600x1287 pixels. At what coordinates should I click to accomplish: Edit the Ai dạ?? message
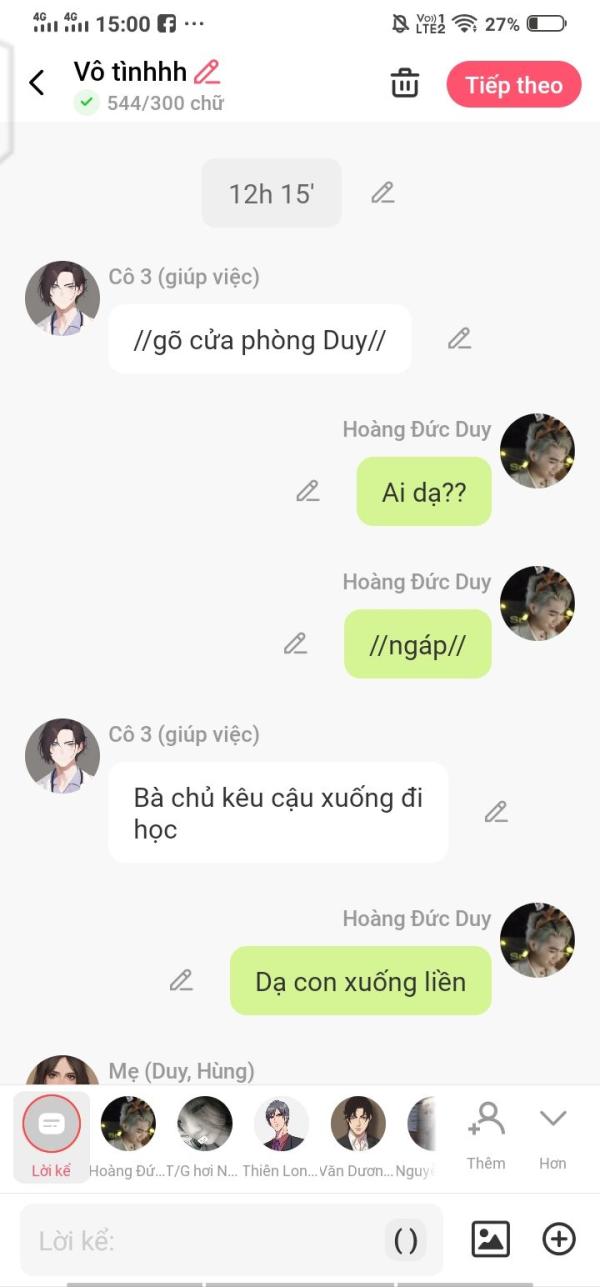tap(308, 491)
